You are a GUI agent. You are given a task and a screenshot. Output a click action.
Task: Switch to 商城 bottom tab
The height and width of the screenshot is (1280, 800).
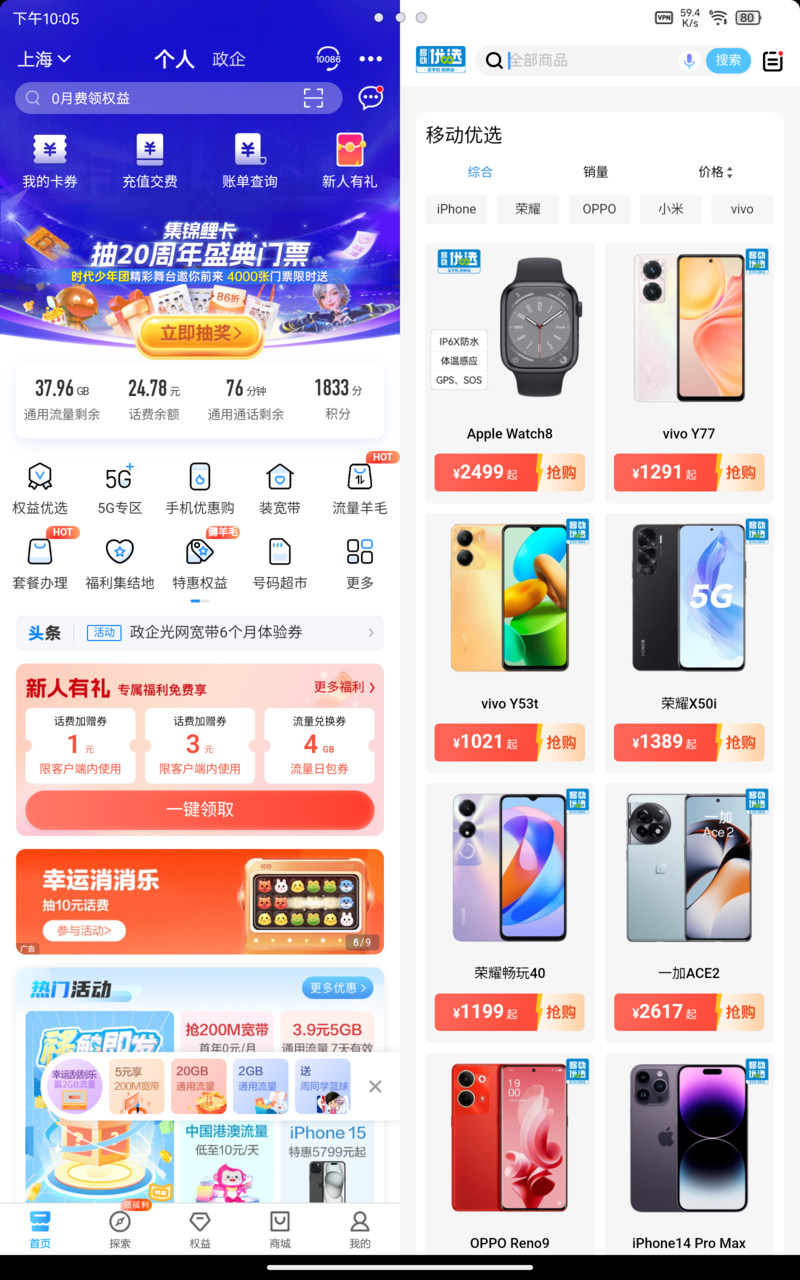280,1229
